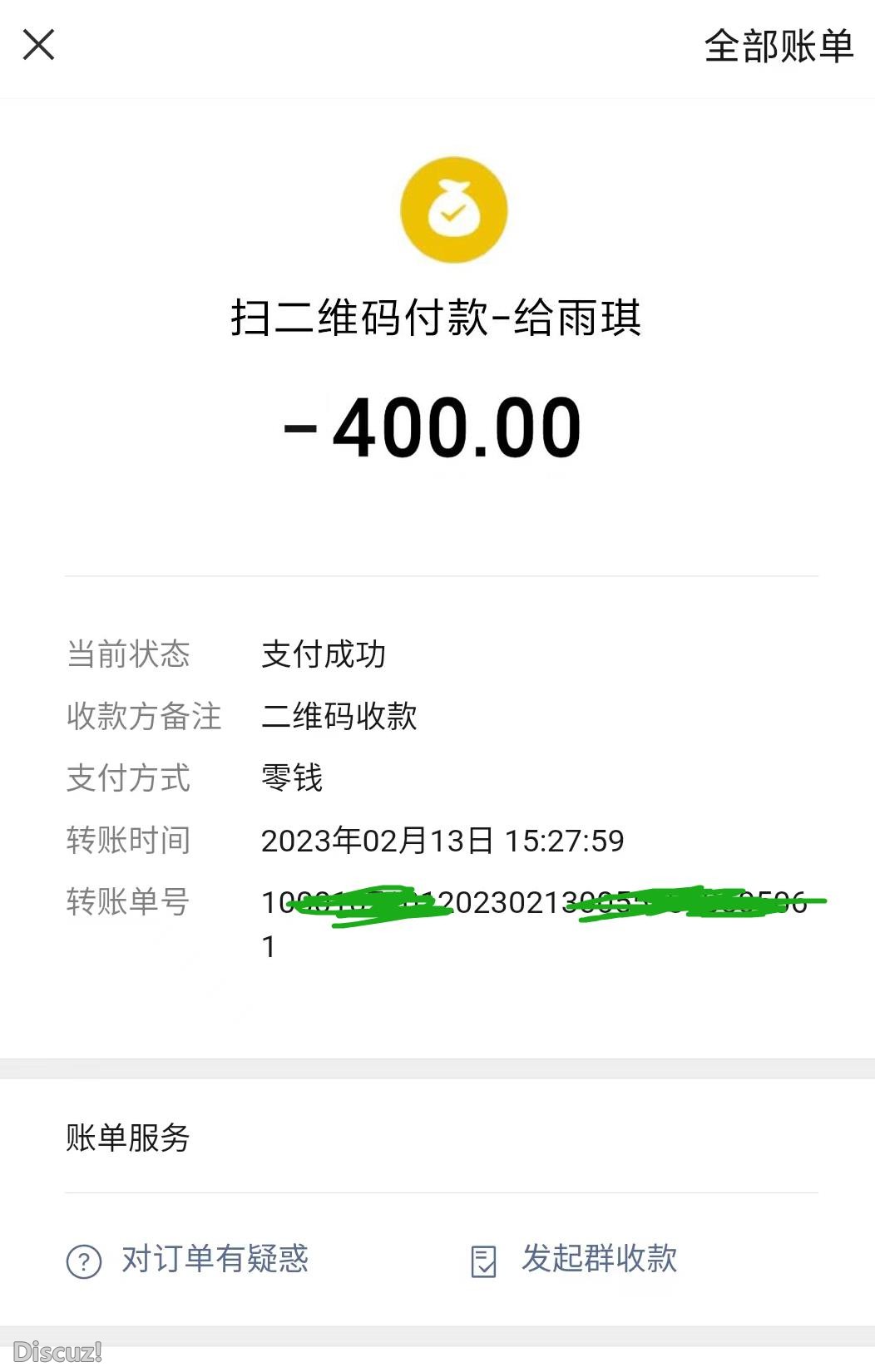Select the 支付成功 status text

pos(323,655)
